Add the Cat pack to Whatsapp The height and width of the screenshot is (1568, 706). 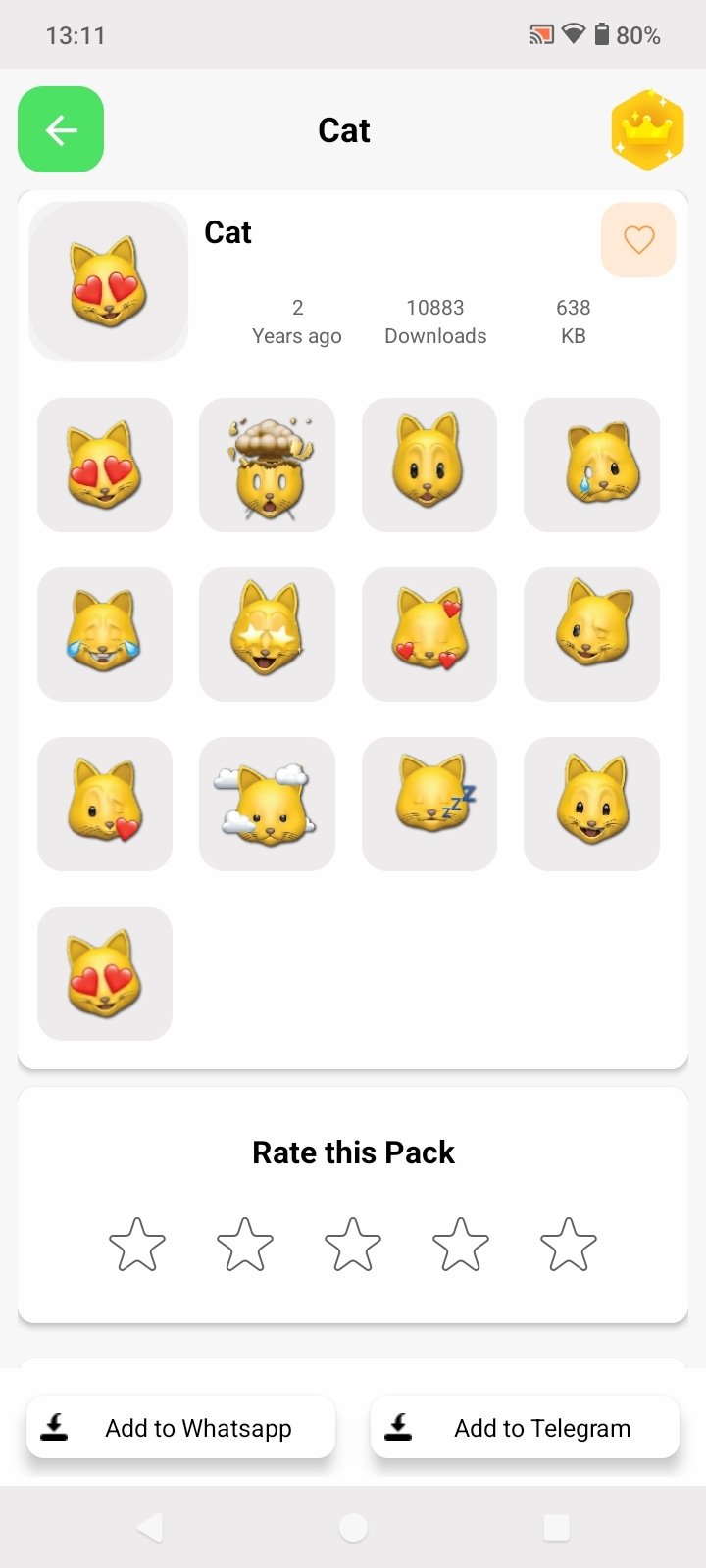[180, 1428]
